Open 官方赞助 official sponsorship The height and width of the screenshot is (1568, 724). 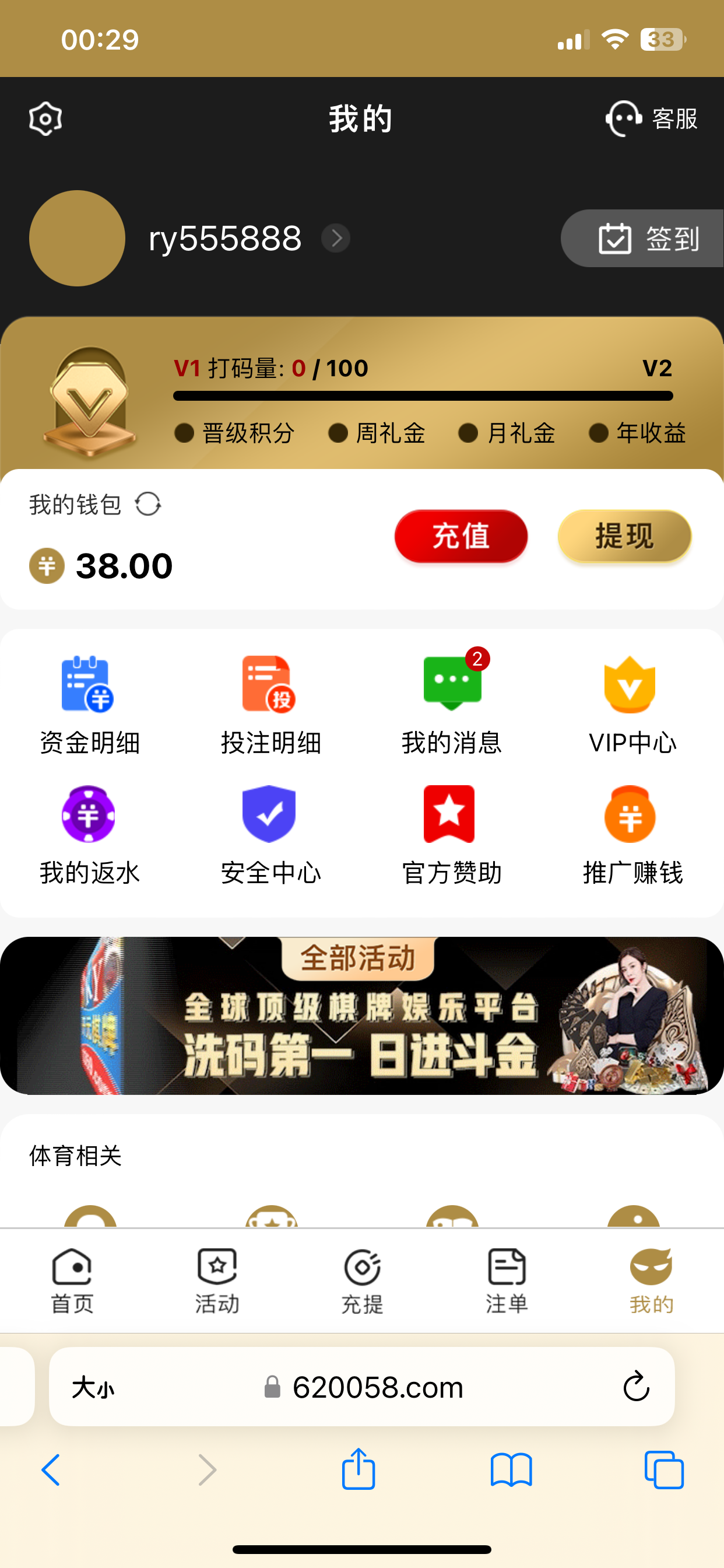pyautogui.click(x=451, y=835)
